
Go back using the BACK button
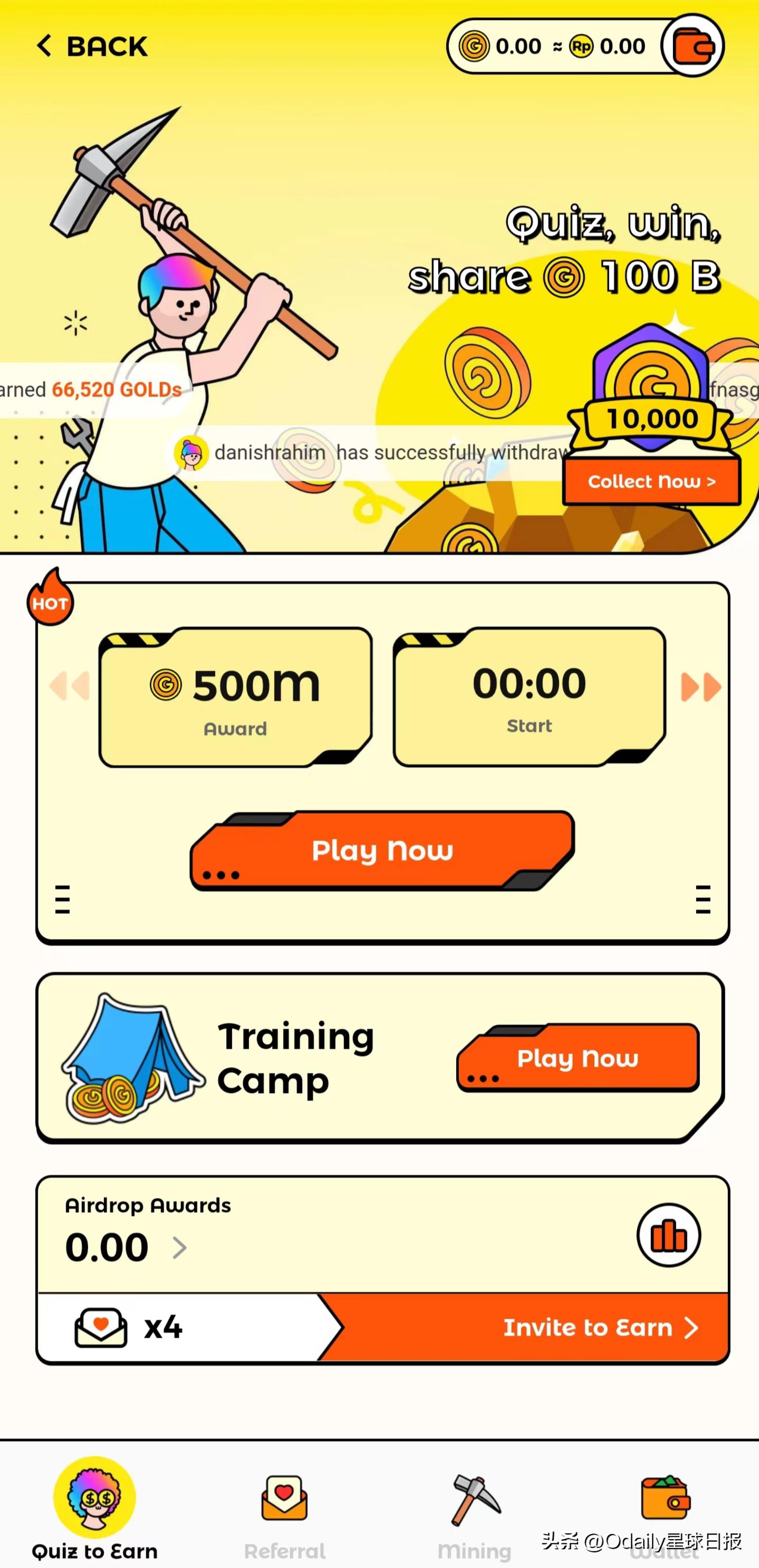pos(92,46)
